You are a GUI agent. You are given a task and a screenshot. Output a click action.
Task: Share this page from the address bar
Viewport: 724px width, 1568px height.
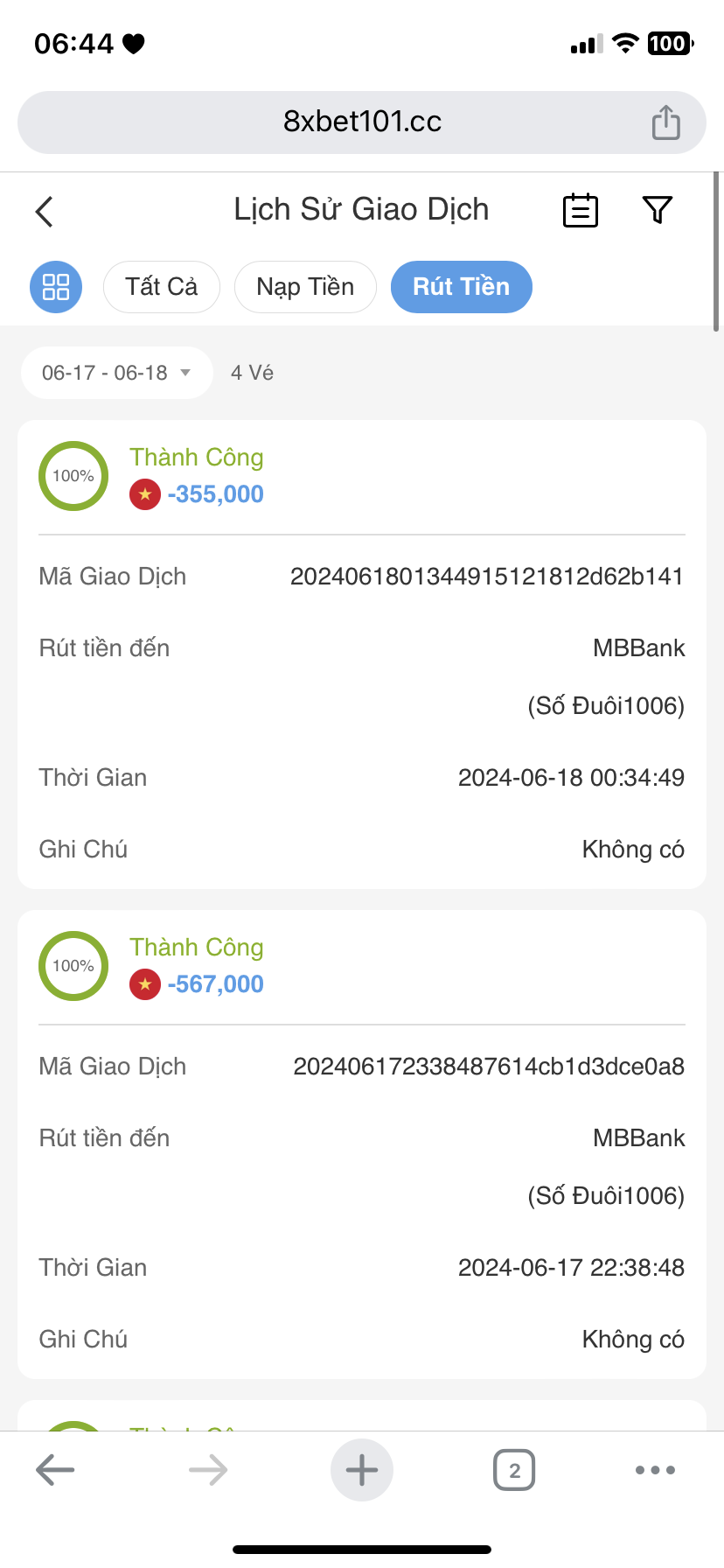[665, 122]
